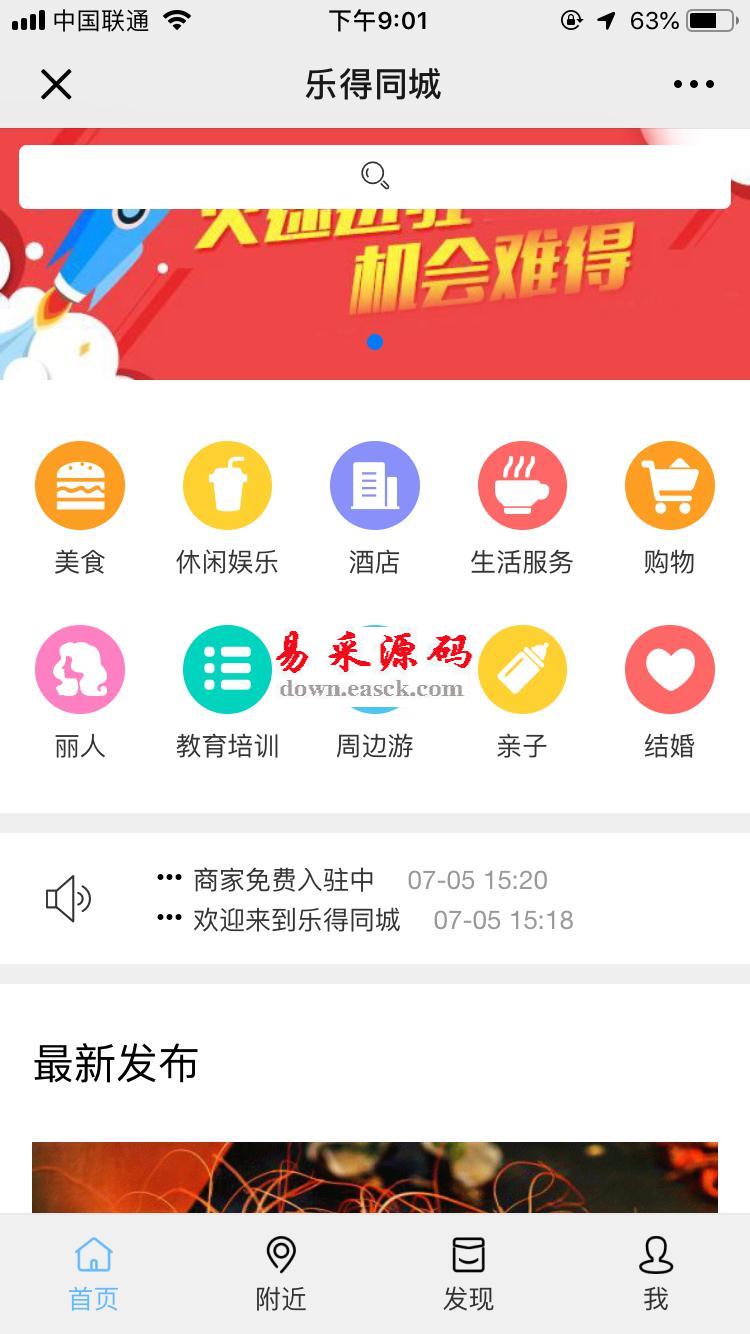Open the three-dot overflow menu
This screenshot has width=750, height=1334.
(693, 85)
